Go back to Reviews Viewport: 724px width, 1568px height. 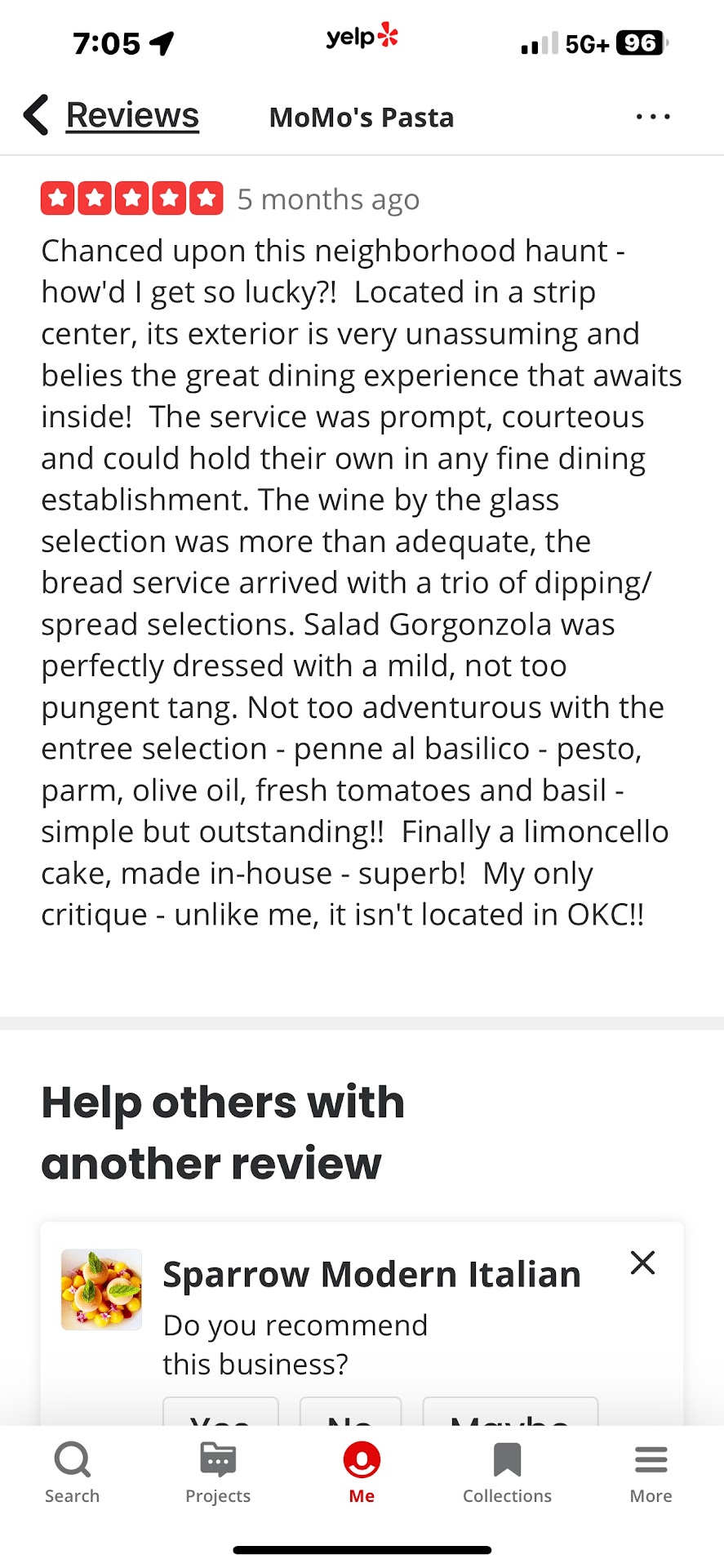tap(113, 116)
